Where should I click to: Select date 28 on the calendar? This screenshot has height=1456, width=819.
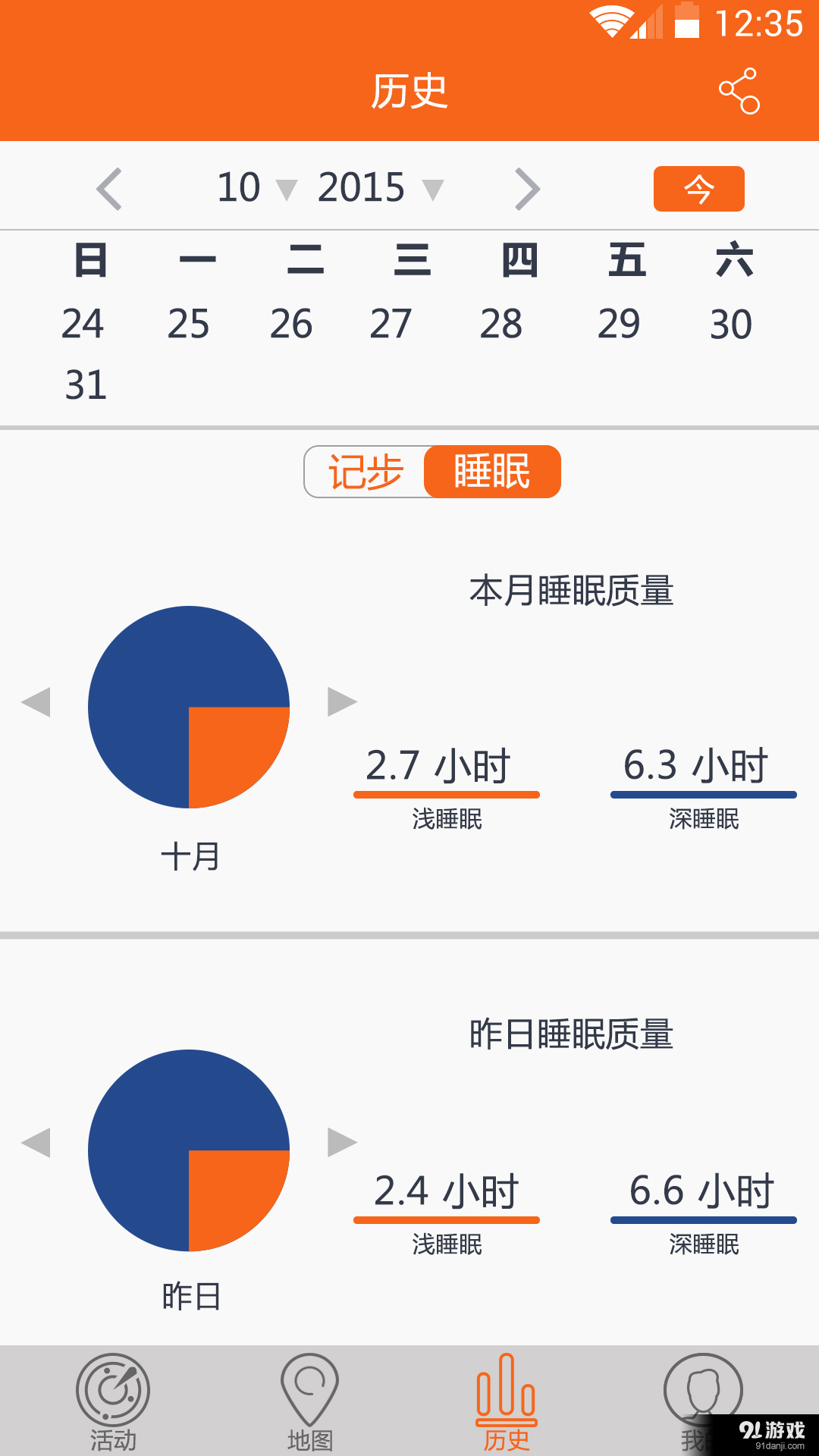coord(504,325)
